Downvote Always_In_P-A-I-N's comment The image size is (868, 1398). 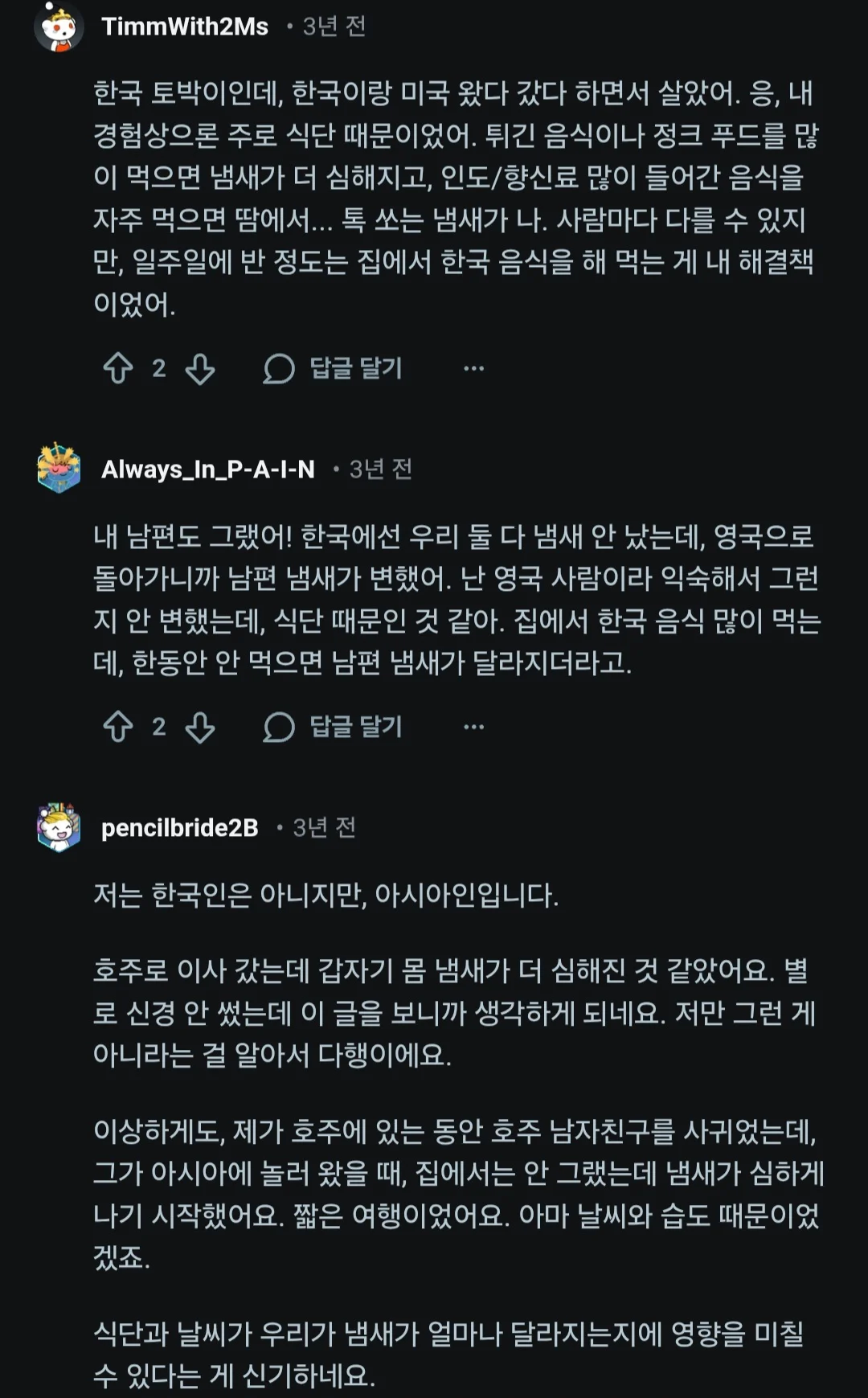tap(200, 727)
